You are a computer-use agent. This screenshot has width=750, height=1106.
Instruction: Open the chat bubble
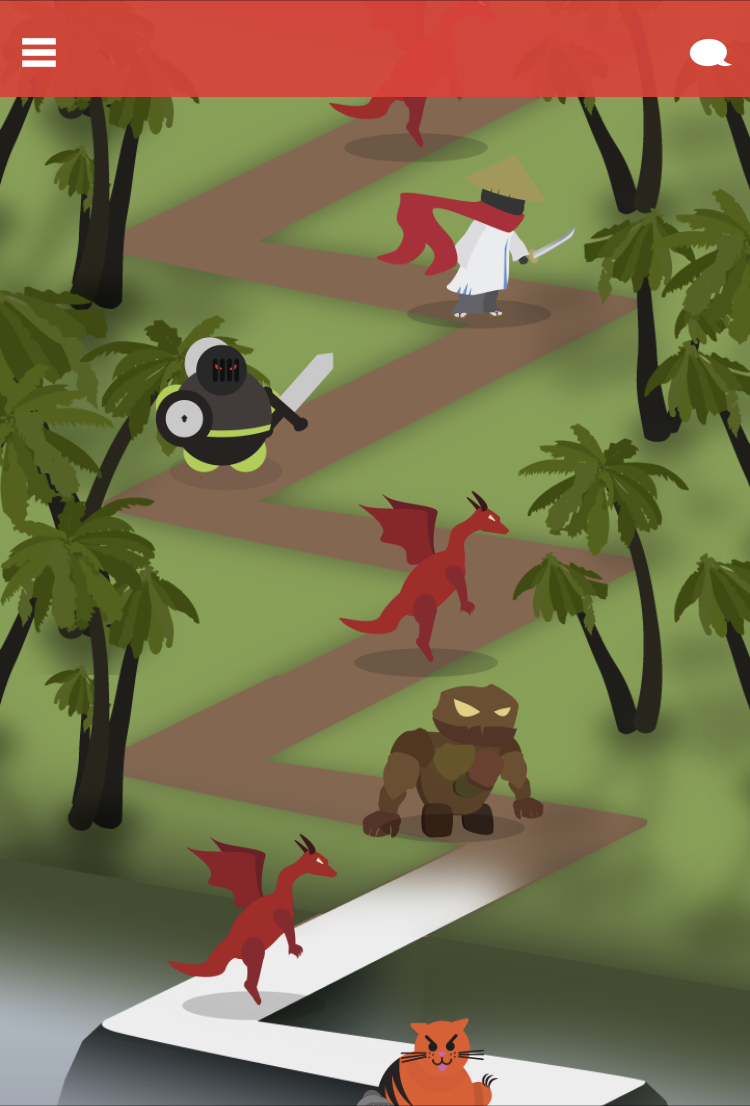point(709,53)
